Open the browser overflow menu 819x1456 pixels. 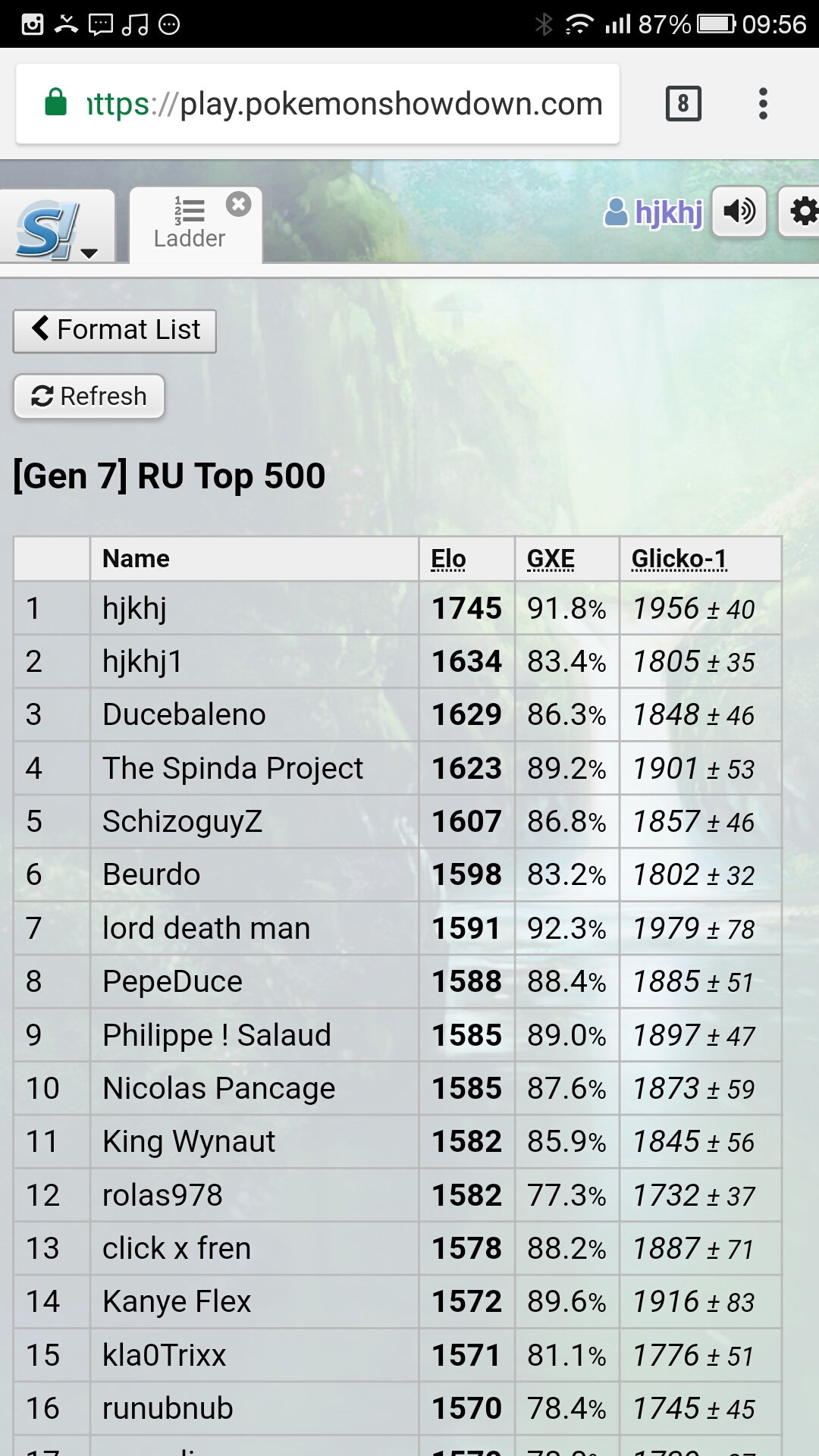[x=763, y=104]
